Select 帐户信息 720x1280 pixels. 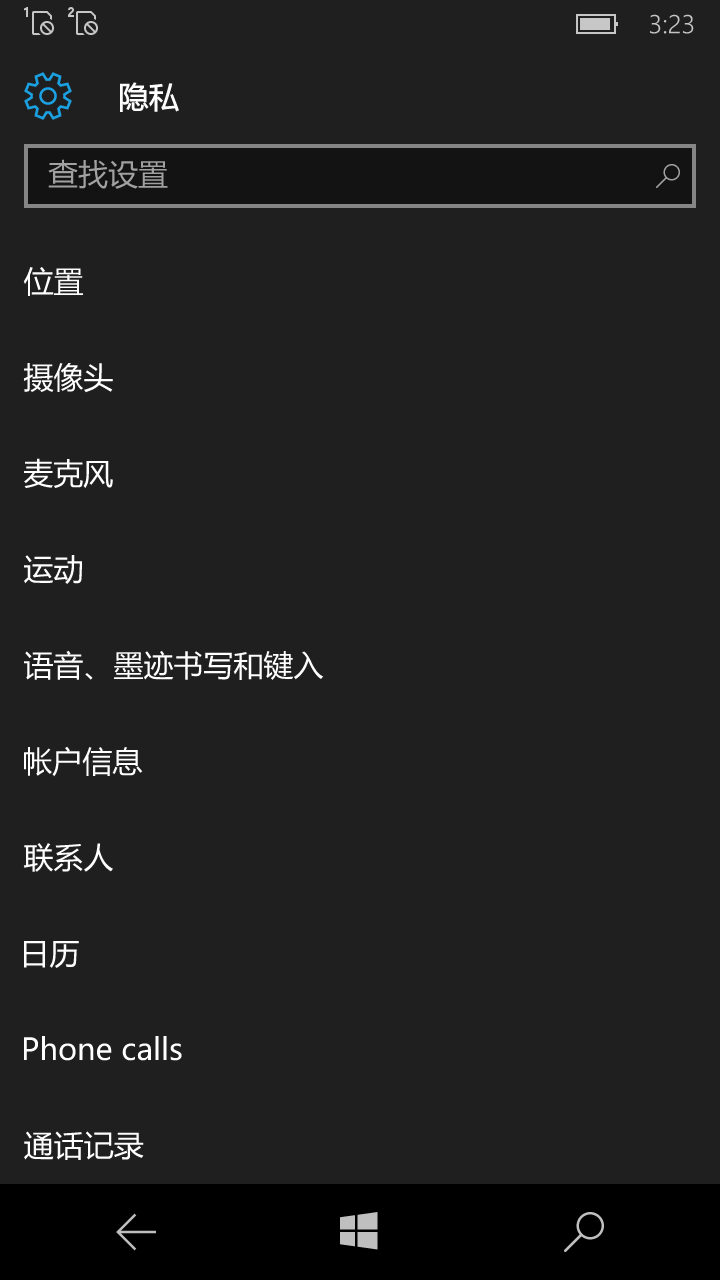coord(360,762)
